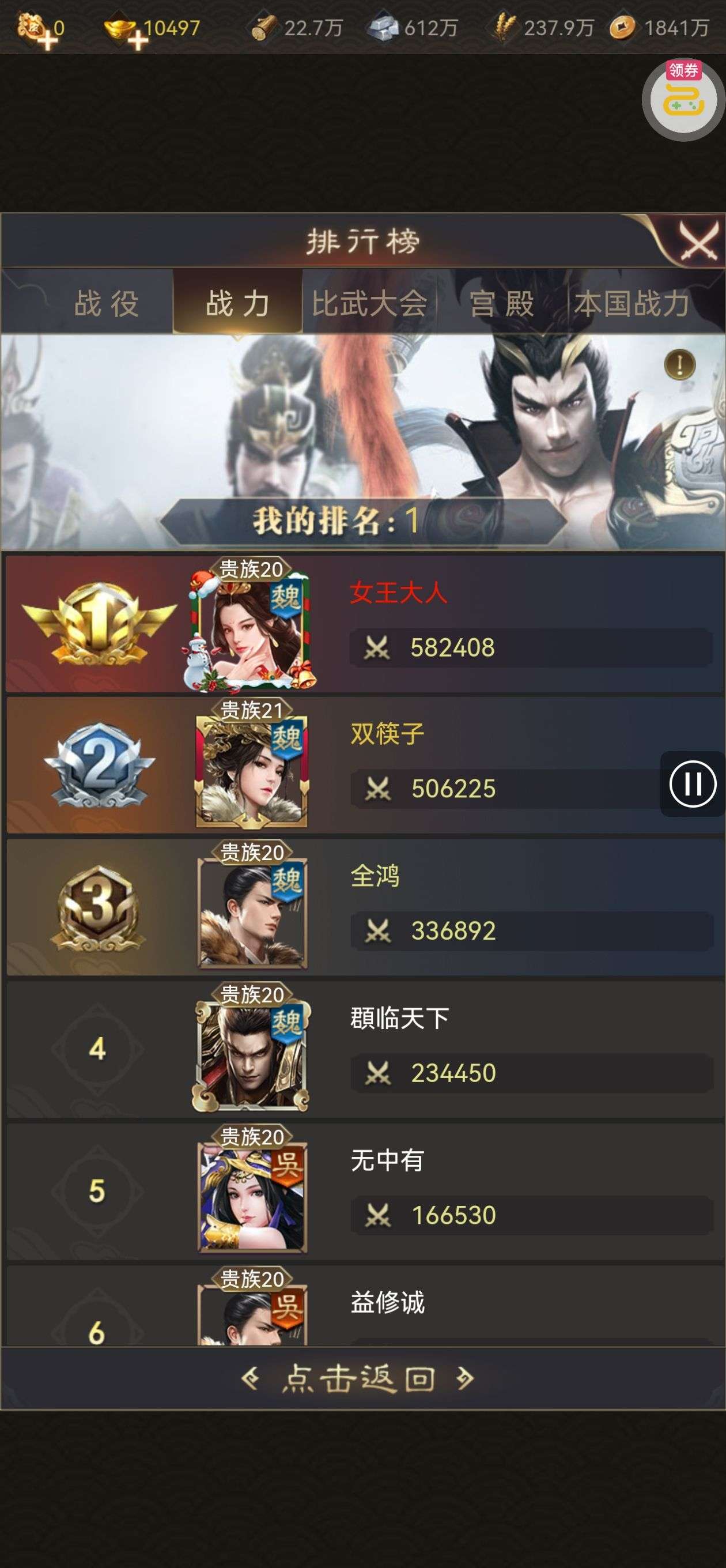Add currency via the top-left plus icon
Image resolution: width=726 pixels, height=1568 pixels.
(47, 40)
